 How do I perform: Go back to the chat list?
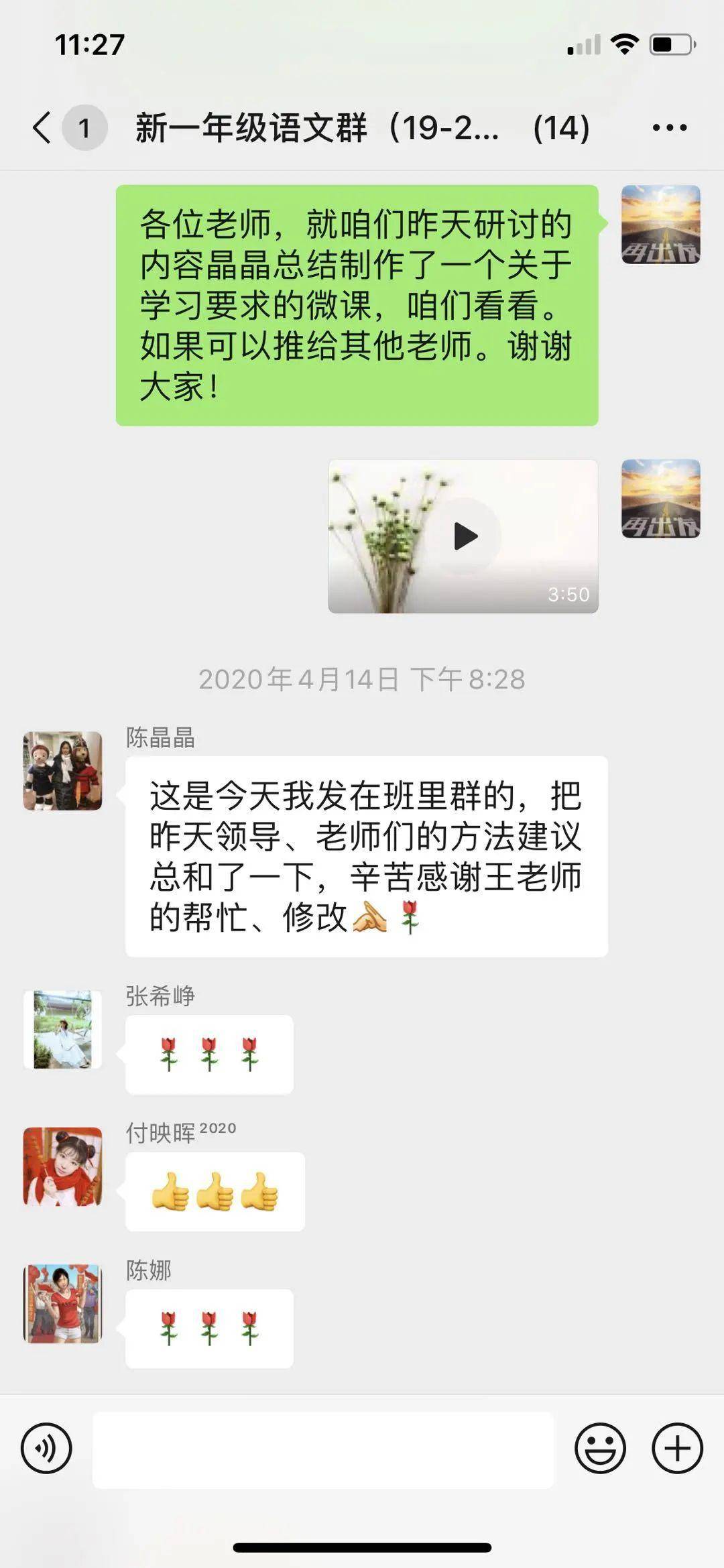point(42,127)
